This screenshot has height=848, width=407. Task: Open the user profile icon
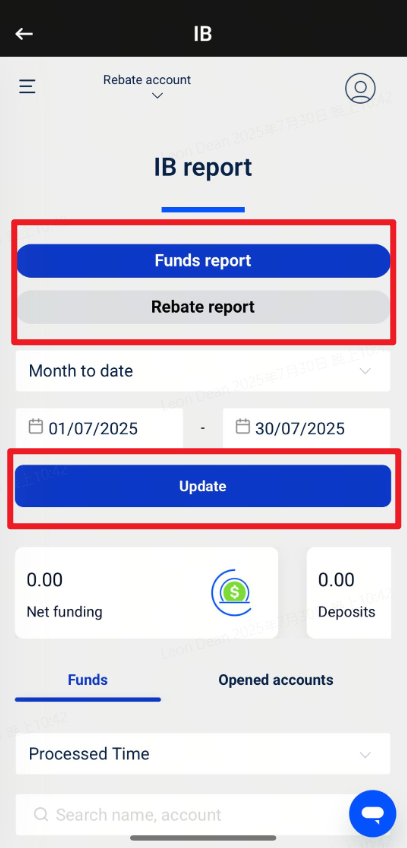coord(360,88)
